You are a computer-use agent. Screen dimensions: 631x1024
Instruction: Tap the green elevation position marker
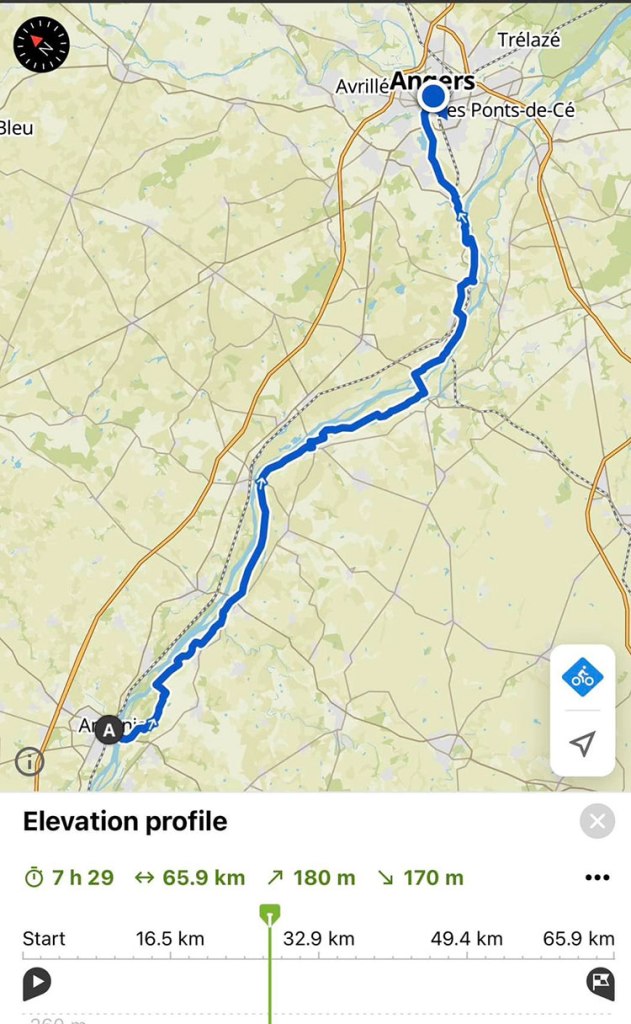click(x=269, y=913)
